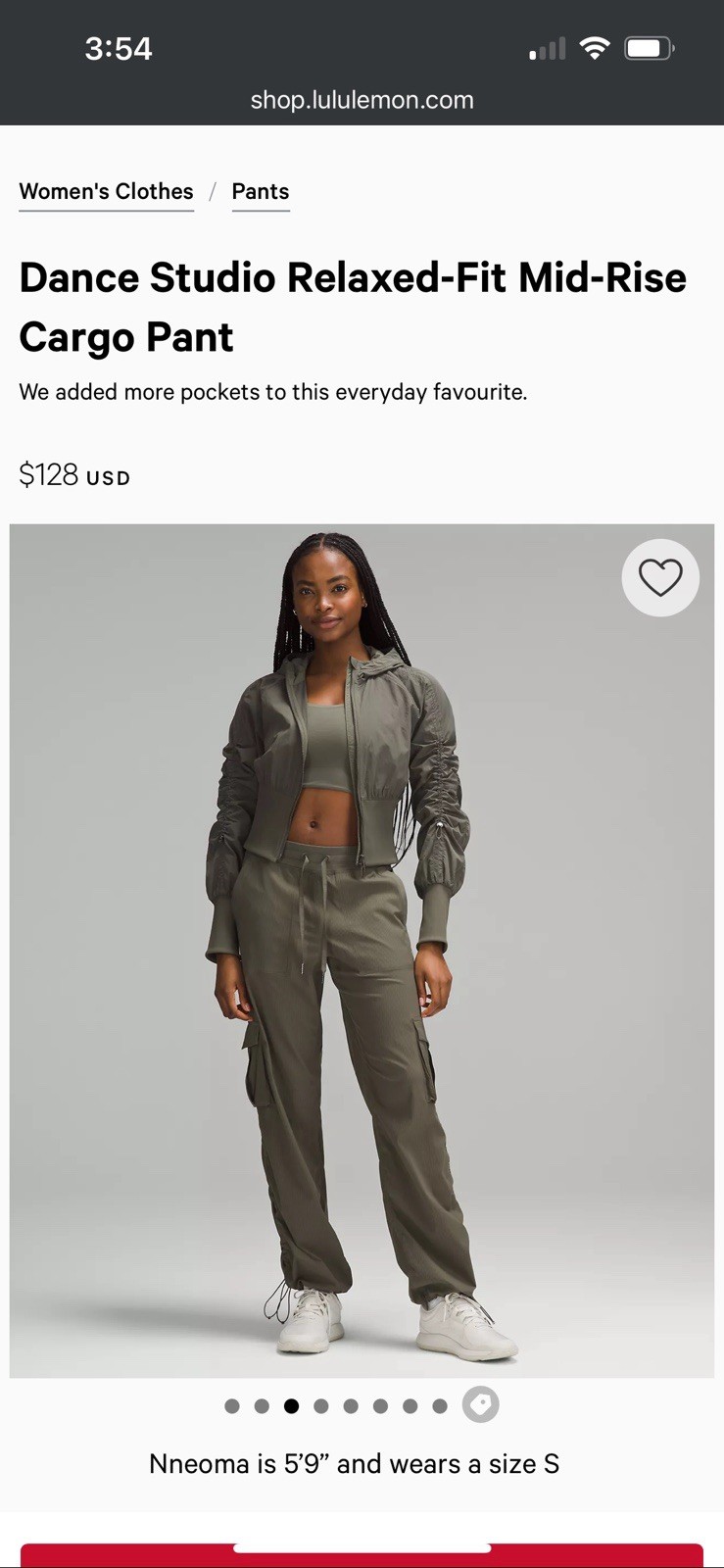Tap the tag icon in image indicators

(x=480, y=1405)
